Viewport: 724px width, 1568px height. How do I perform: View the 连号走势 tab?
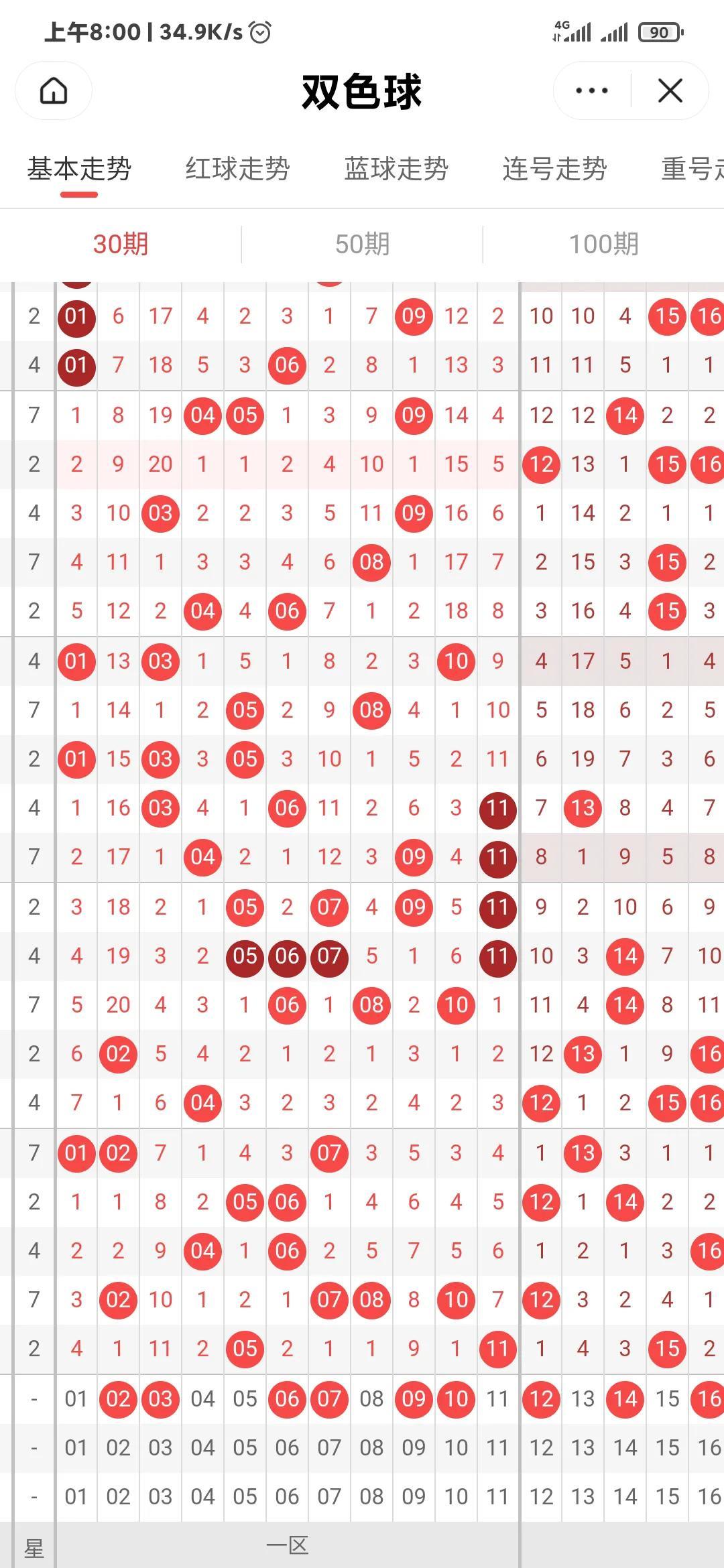tap(555, 169)
